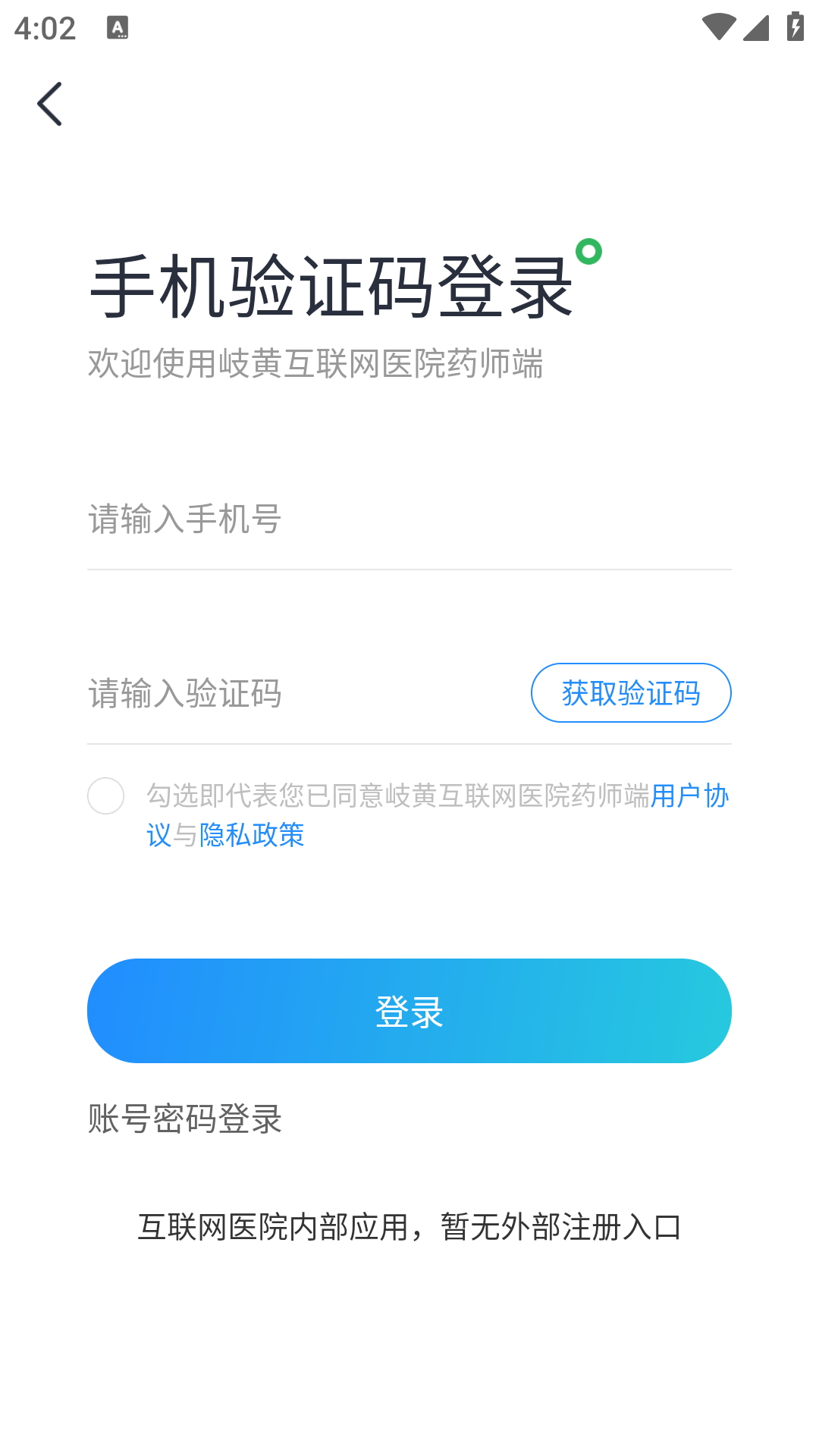Tap the blue 登录 button

[409, 1011]
